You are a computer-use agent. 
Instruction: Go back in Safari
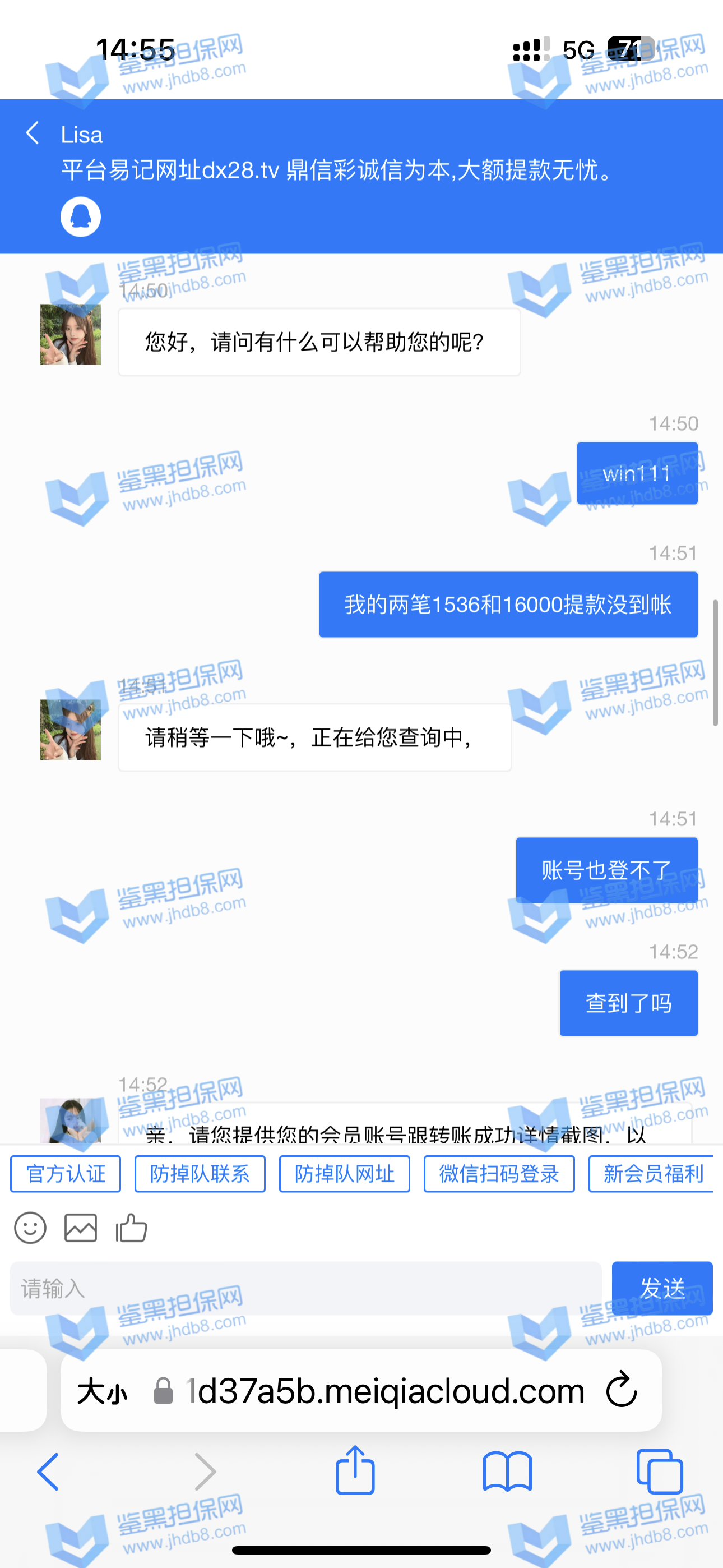tap(49, 1472)
